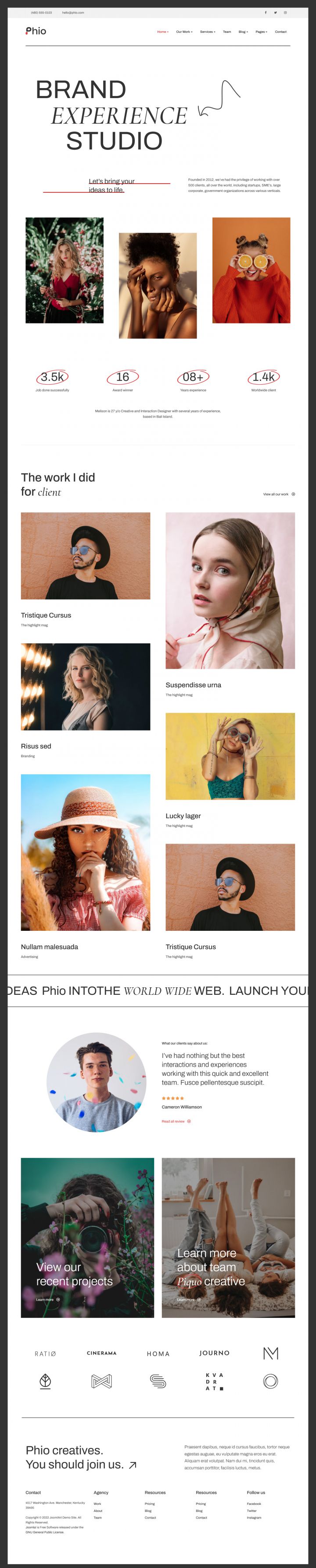Expand the Services menu in the navbar
Viewport: 316px width, 1568px height.
coord(208,32)
